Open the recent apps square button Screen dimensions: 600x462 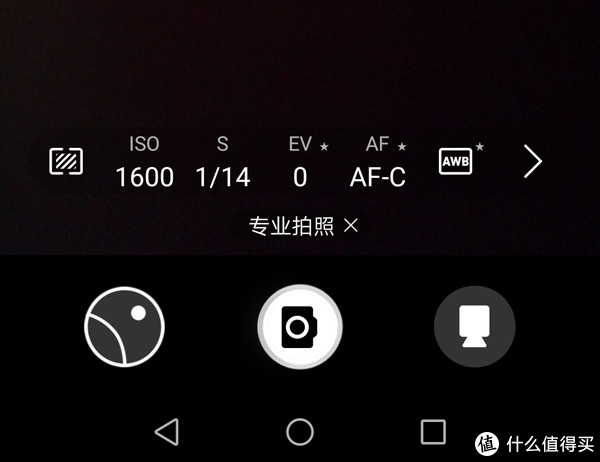[x=433, y=432]
